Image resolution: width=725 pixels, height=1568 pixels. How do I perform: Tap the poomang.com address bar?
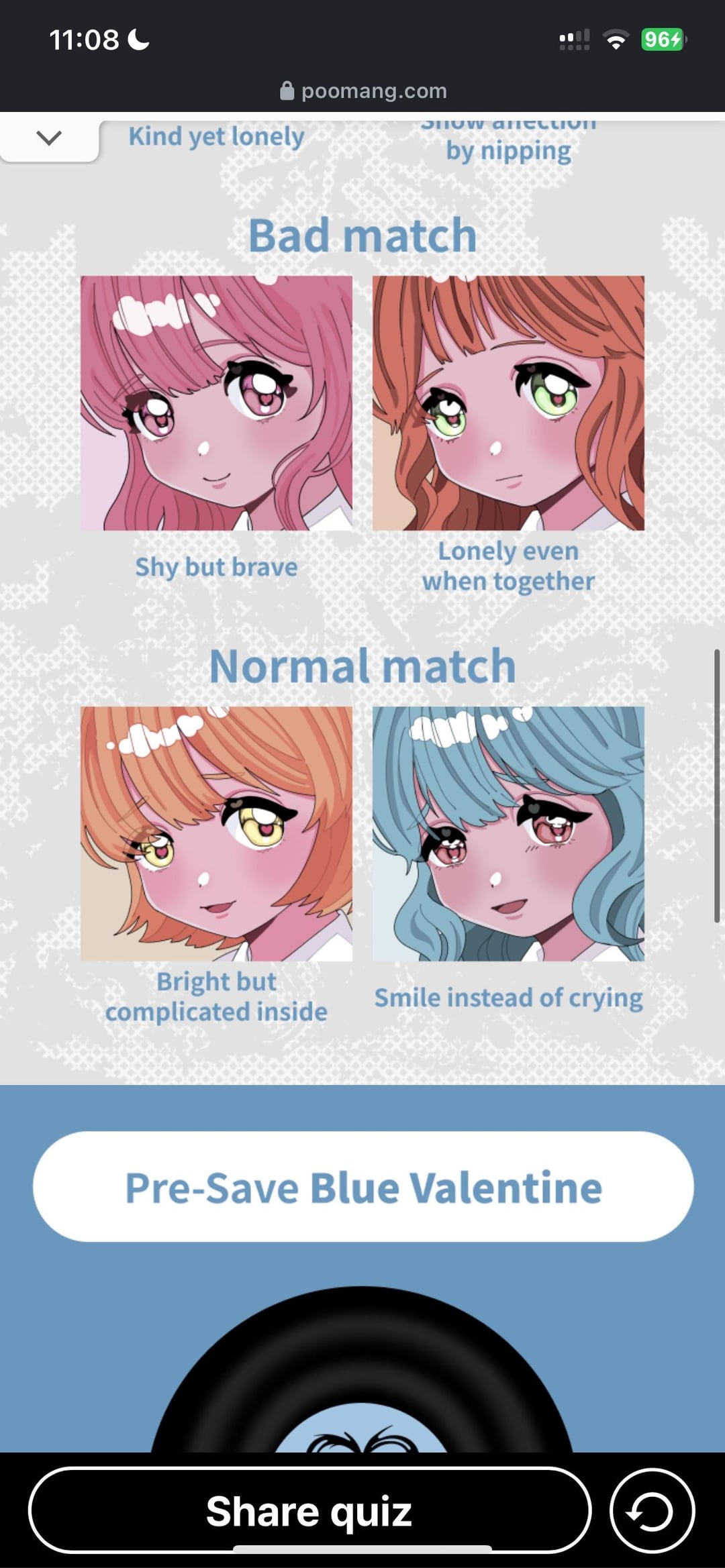pyautogui.click(x=363, y=91)
